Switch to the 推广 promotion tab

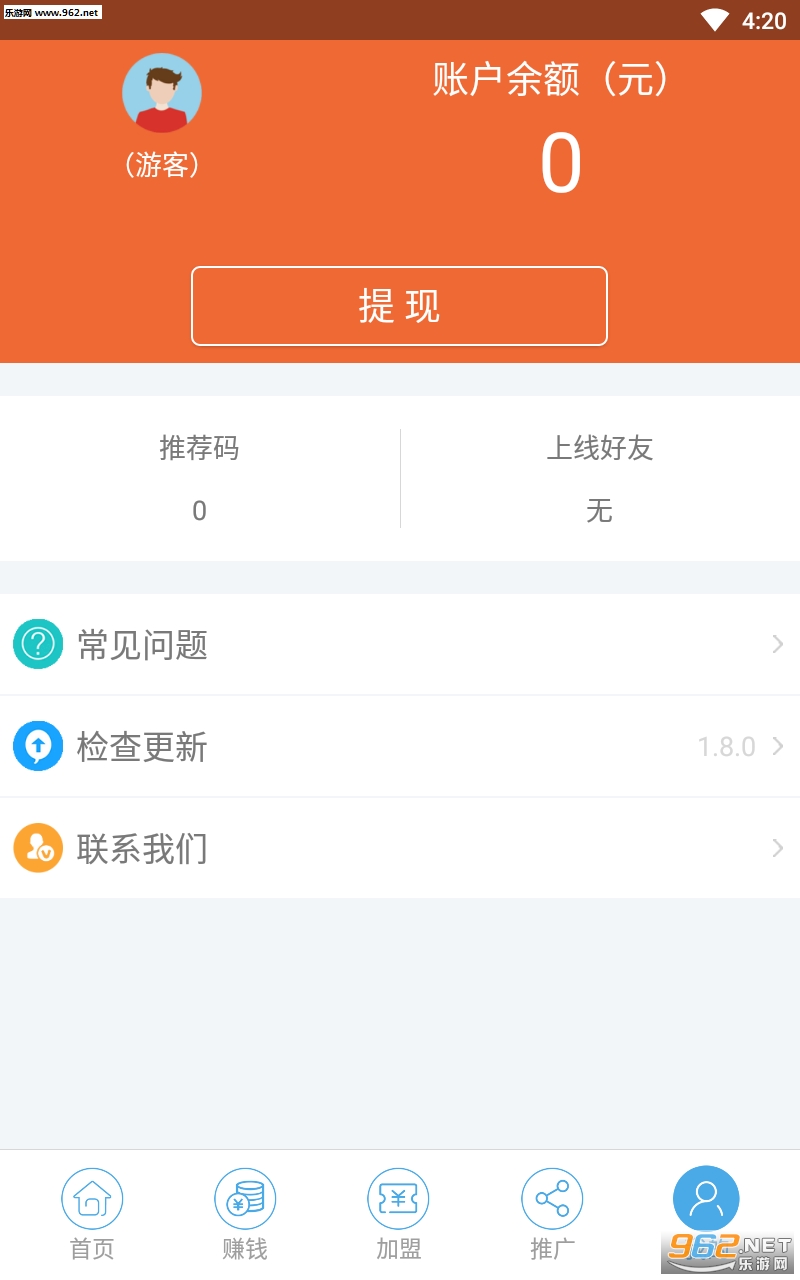coord(552,1214)
